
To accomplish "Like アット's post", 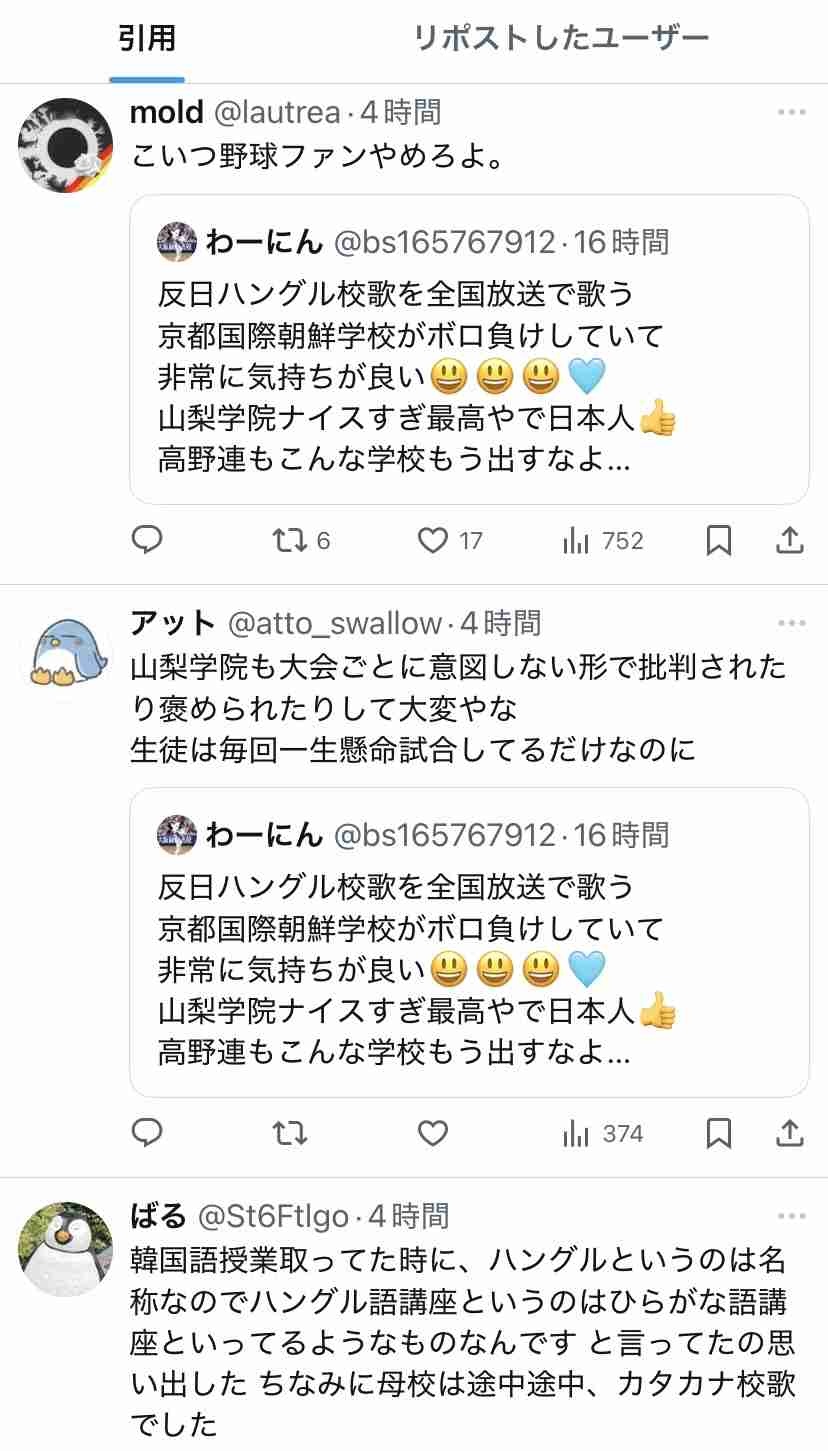I will click(x=432, y=1133).
